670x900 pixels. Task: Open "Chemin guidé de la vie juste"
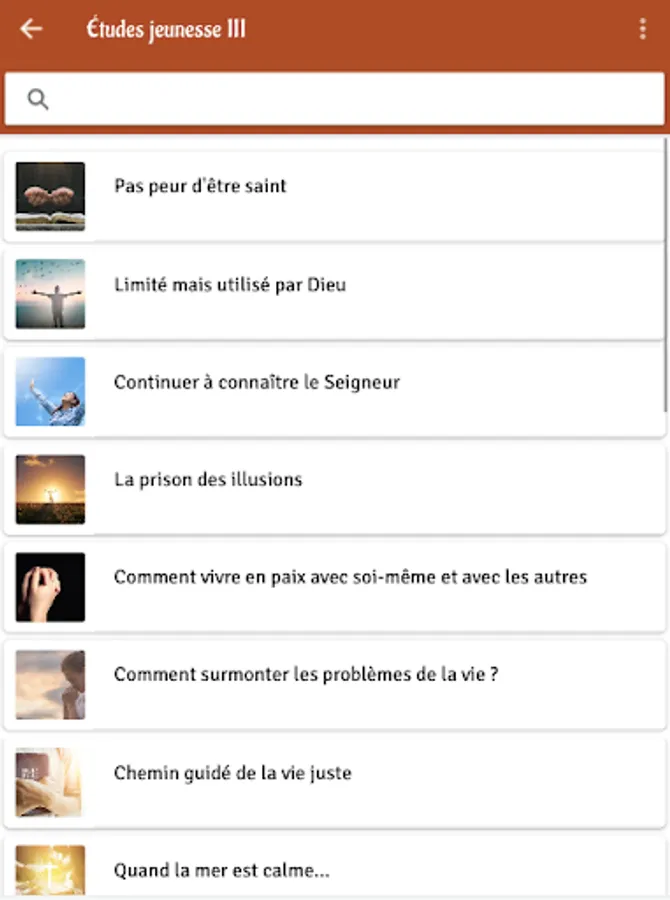tap(335, 782)
